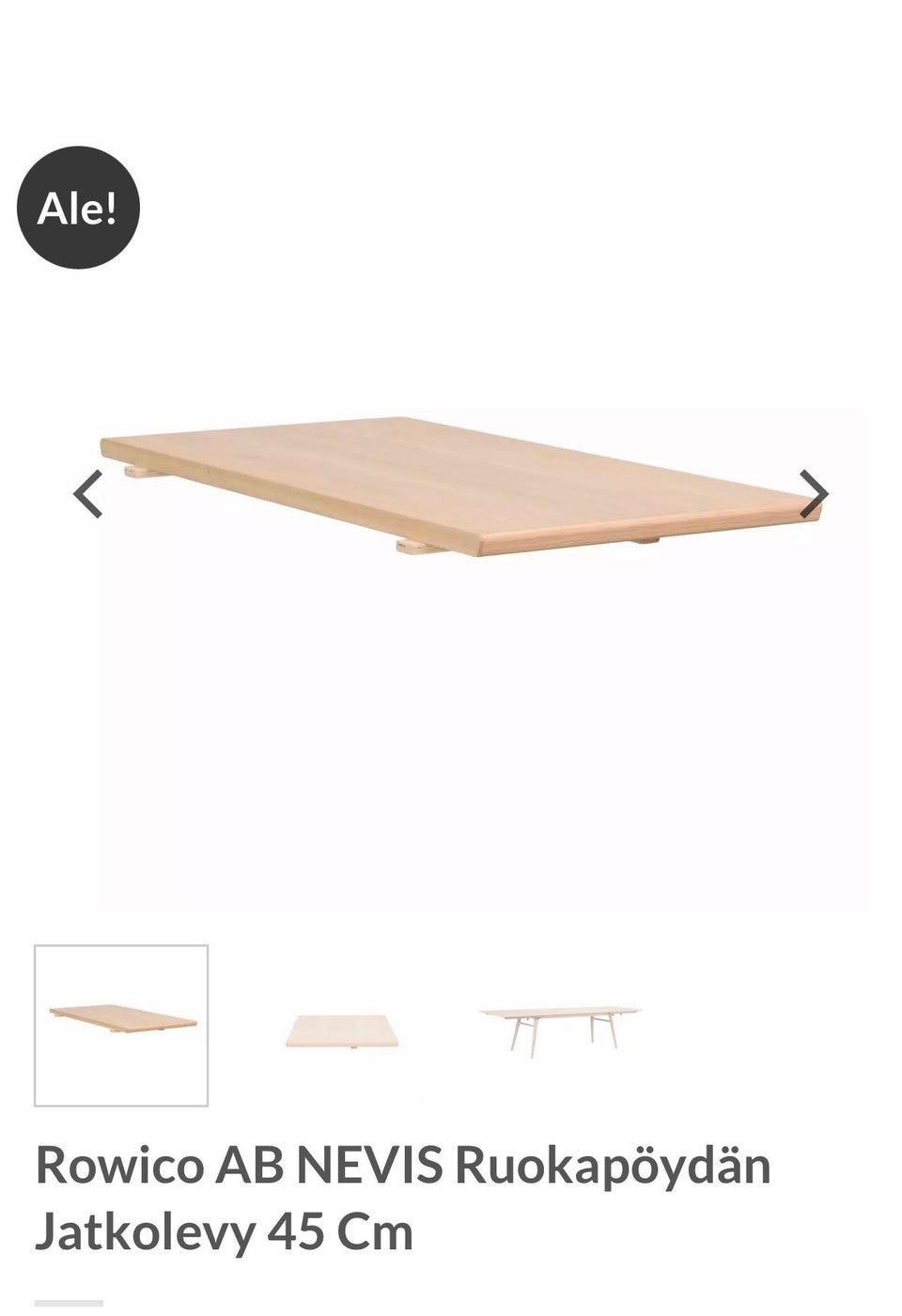This screenshot has height=1316, width=902.
Task: Select the first thumbnail of the angled extension leaf
Action: [121, 1025]
